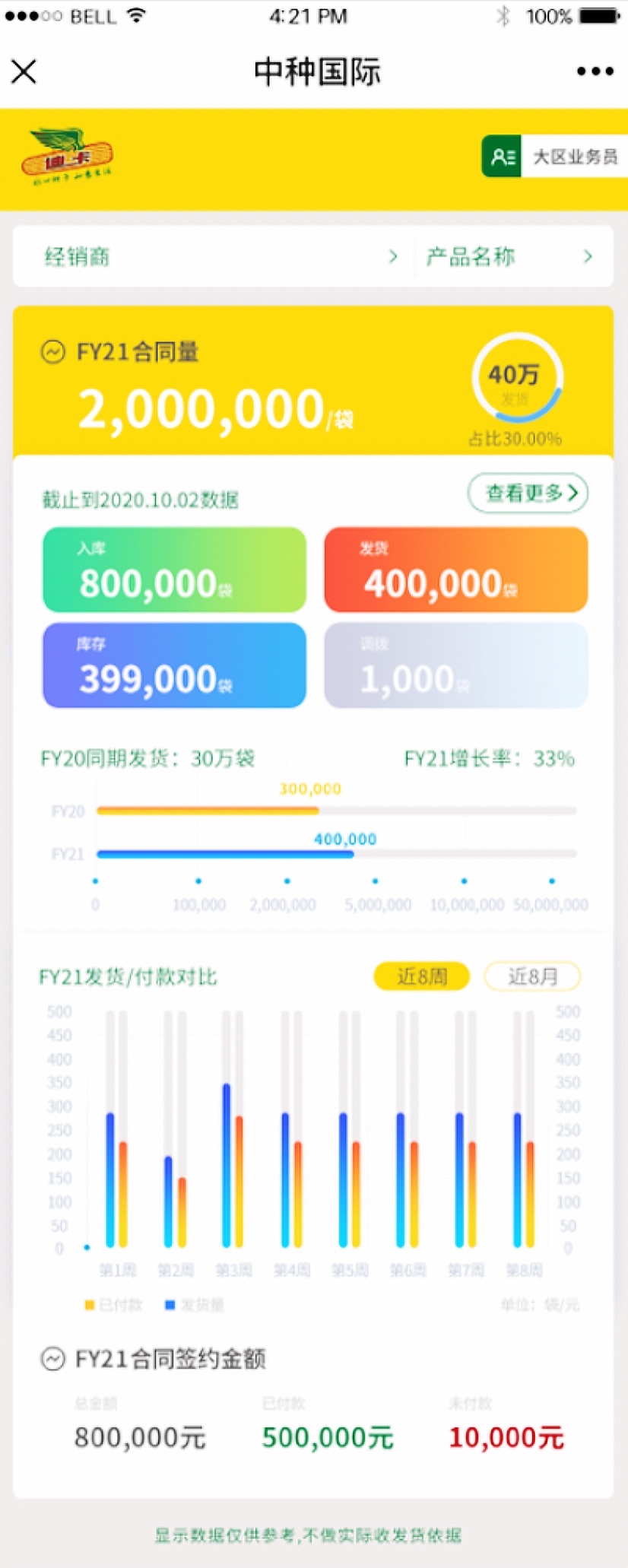Switch chart to 近8月 view
This screenshot has height=1568, width=628.
pyautogui.click(x=532, y=976)
